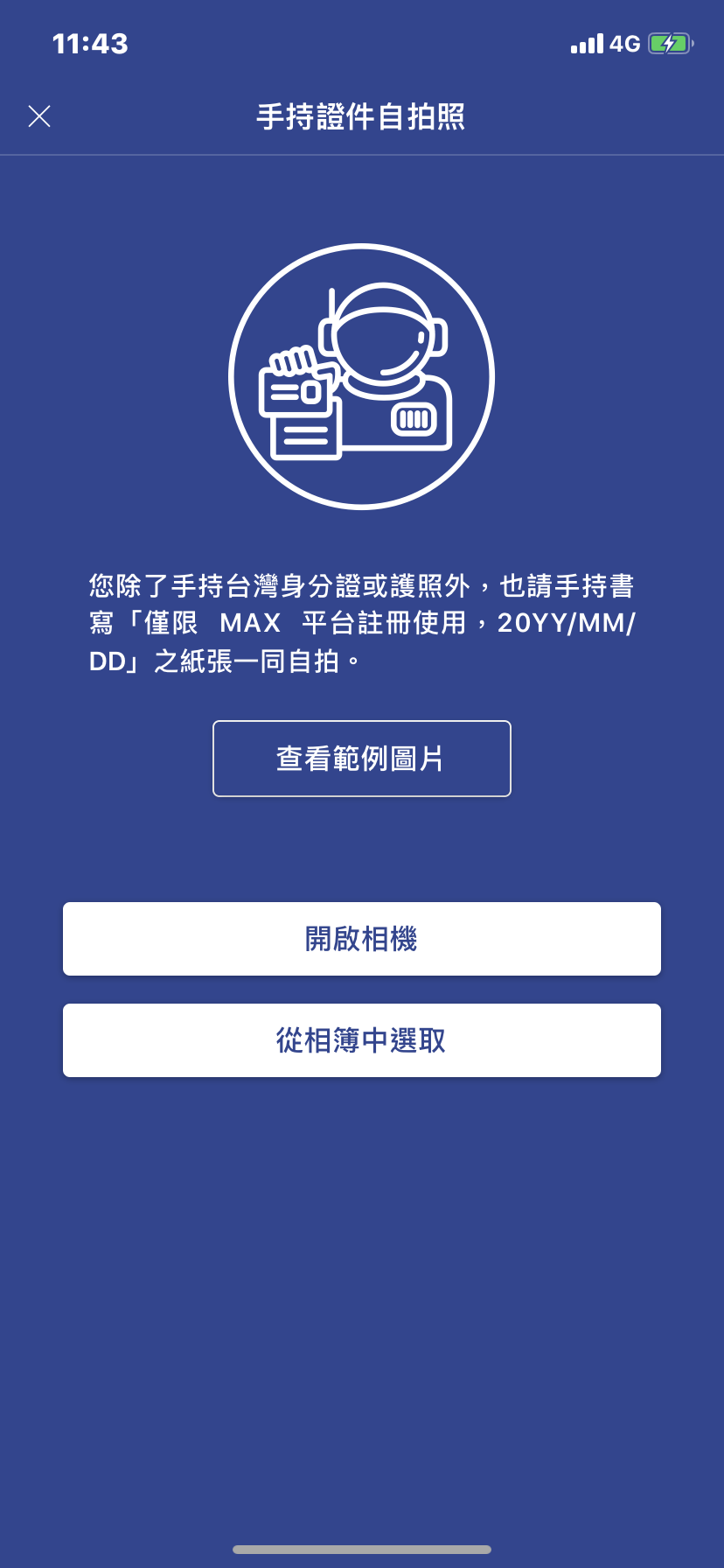724x1568 pixels.
Task: Choose a photo via 從相簿中選取
Action: (361, 1040)
